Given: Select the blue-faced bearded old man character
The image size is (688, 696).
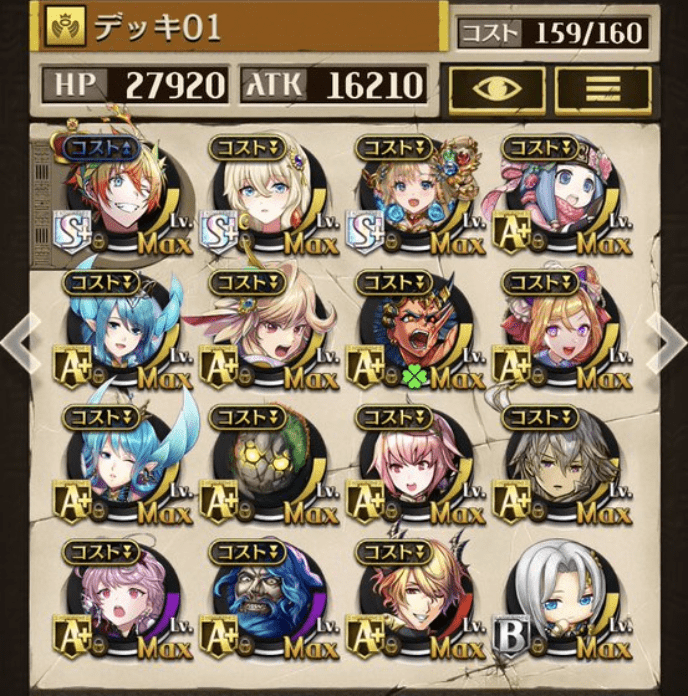Looking at the screenshot, I should tap(264, 600).
